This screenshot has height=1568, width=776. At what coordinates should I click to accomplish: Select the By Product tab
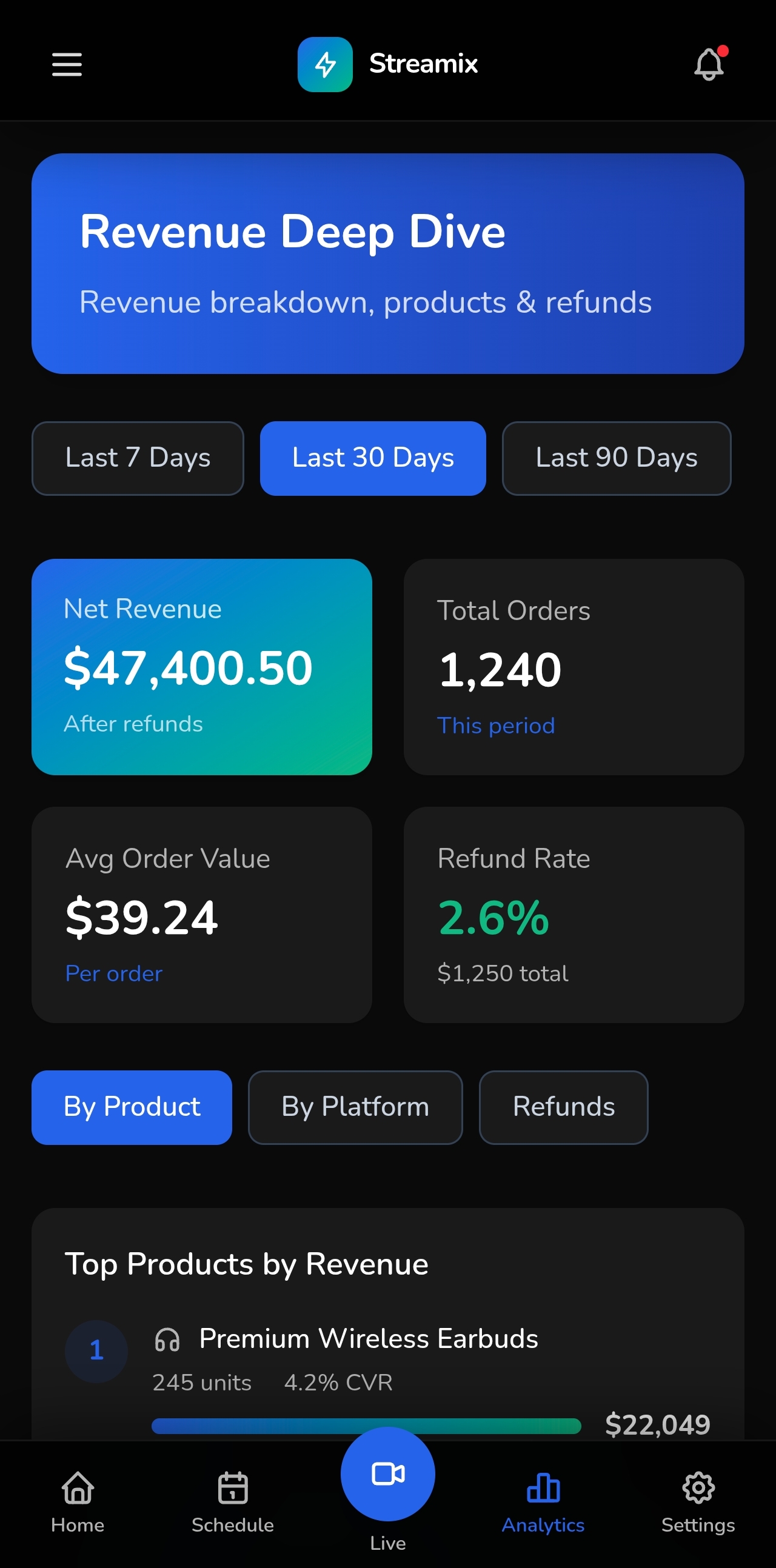point(132,1107)
